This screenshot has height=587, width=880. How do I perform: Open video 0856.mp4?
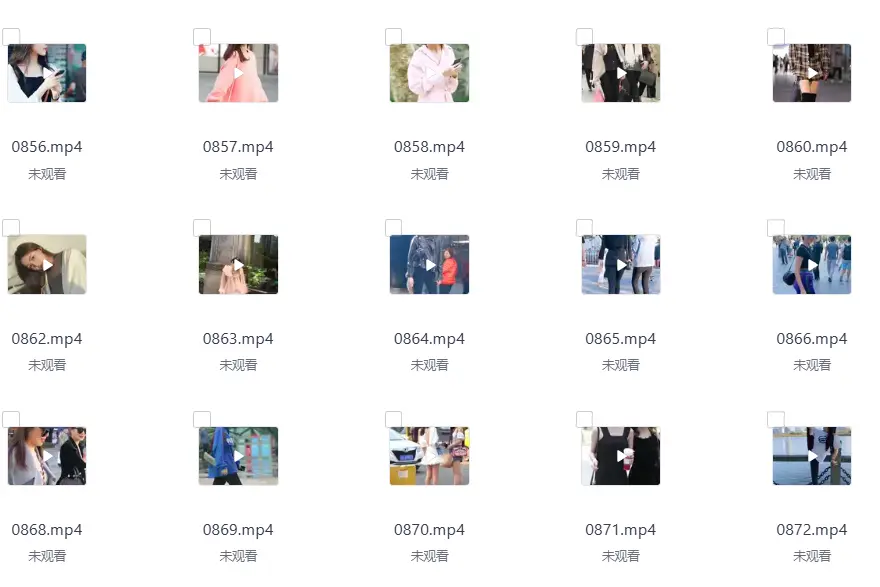[x=47, y=73]
